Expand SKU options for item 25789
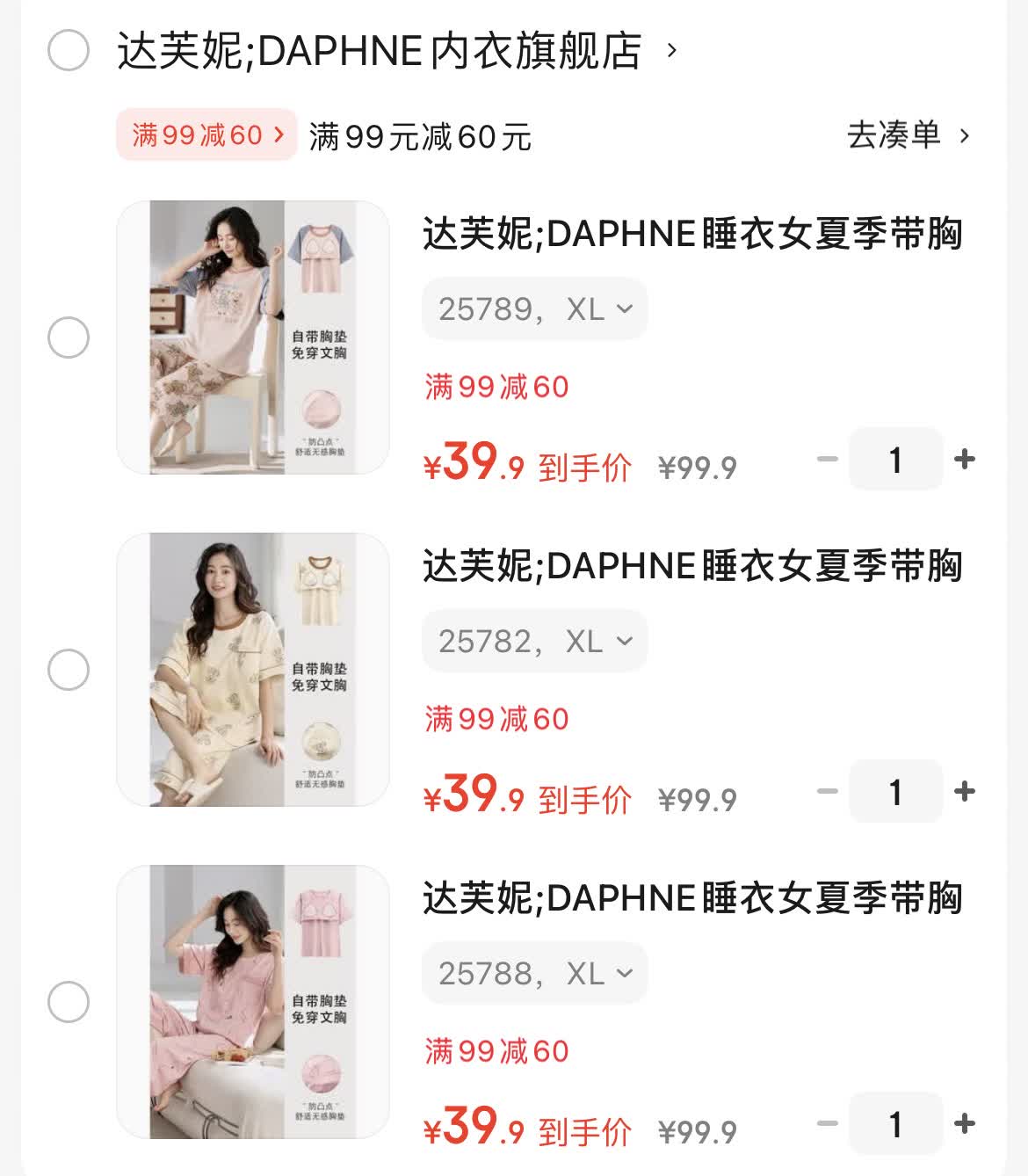 point(534,309)
